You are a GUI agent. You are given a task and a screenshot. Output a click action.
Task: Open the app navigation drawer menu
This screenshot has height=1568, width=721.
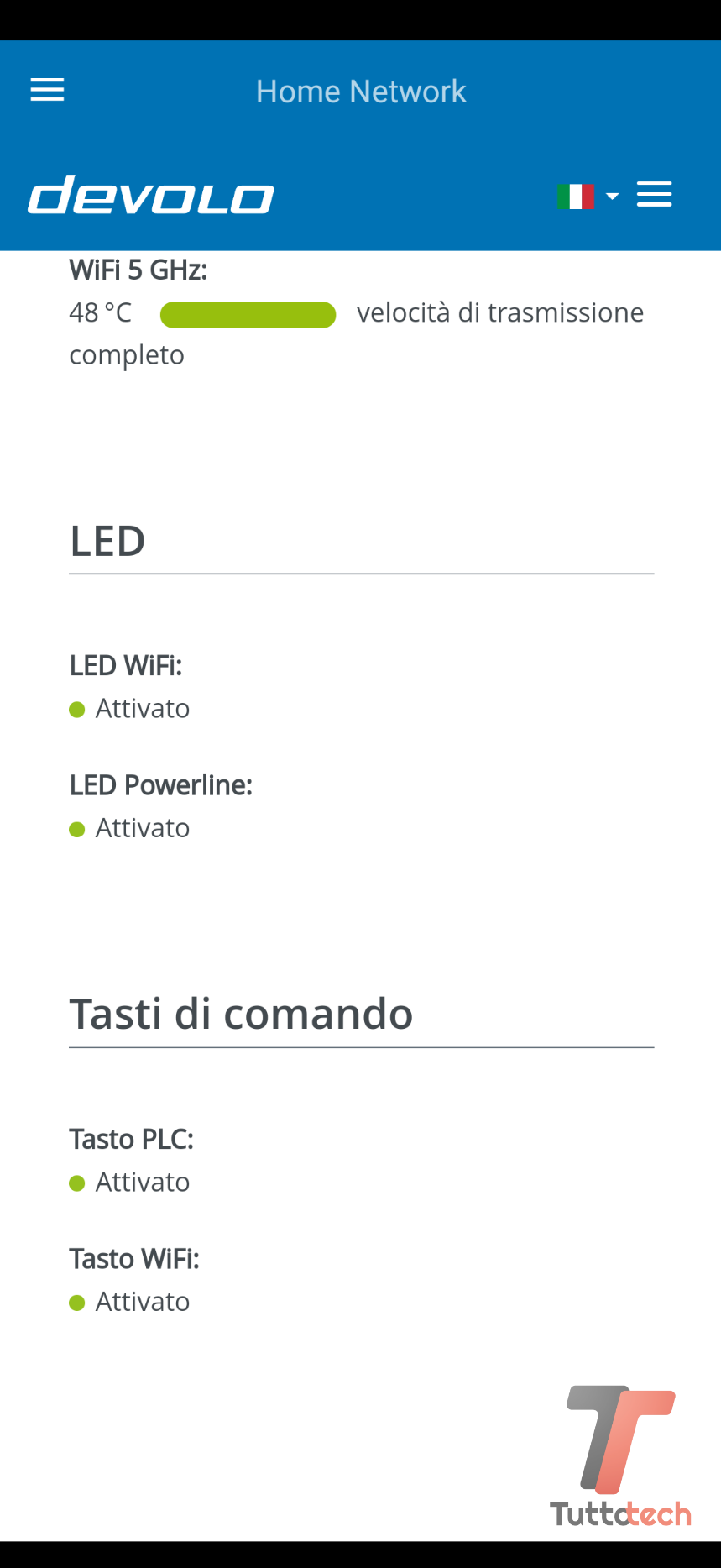pos(47,90)
